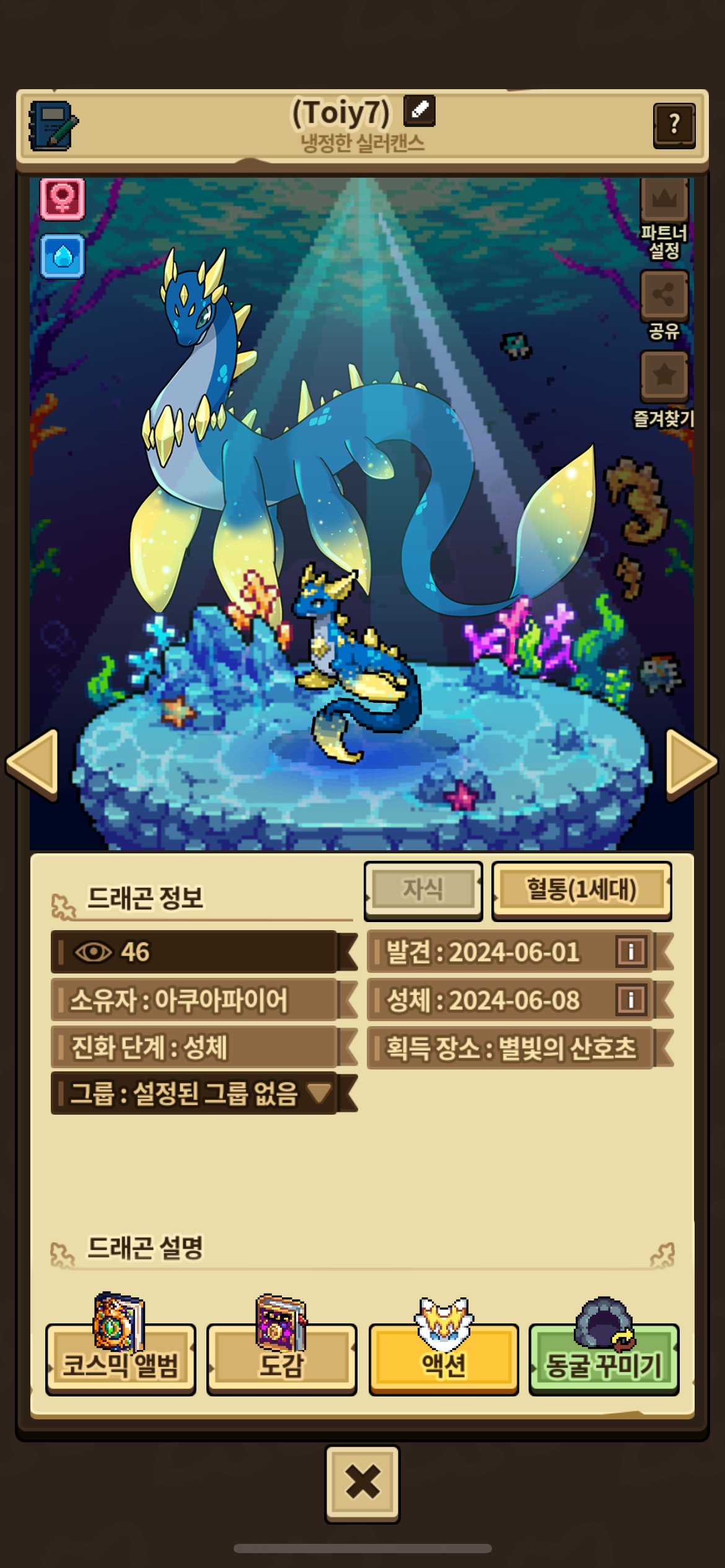Go to next dragon arrow
725x1568 pixels.
coord(690,762)
